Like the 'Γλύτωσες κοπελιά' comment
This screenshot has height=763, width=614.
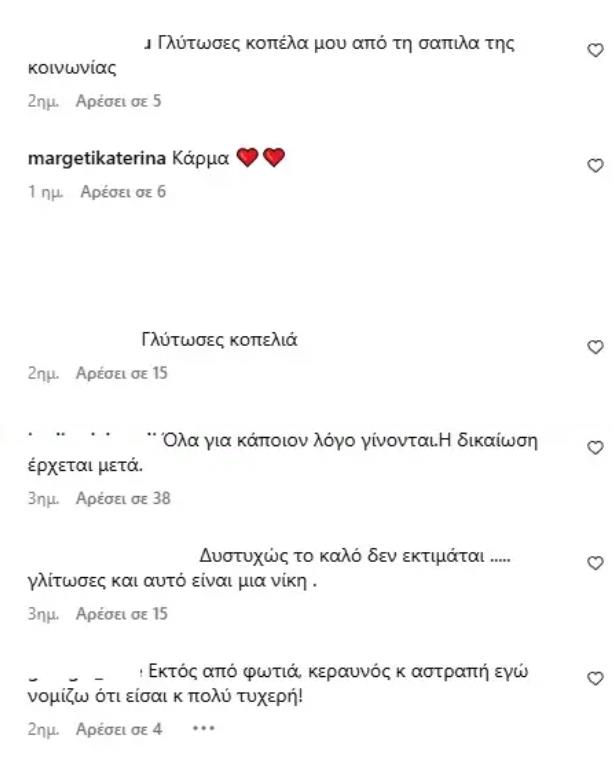click(595, 347)
